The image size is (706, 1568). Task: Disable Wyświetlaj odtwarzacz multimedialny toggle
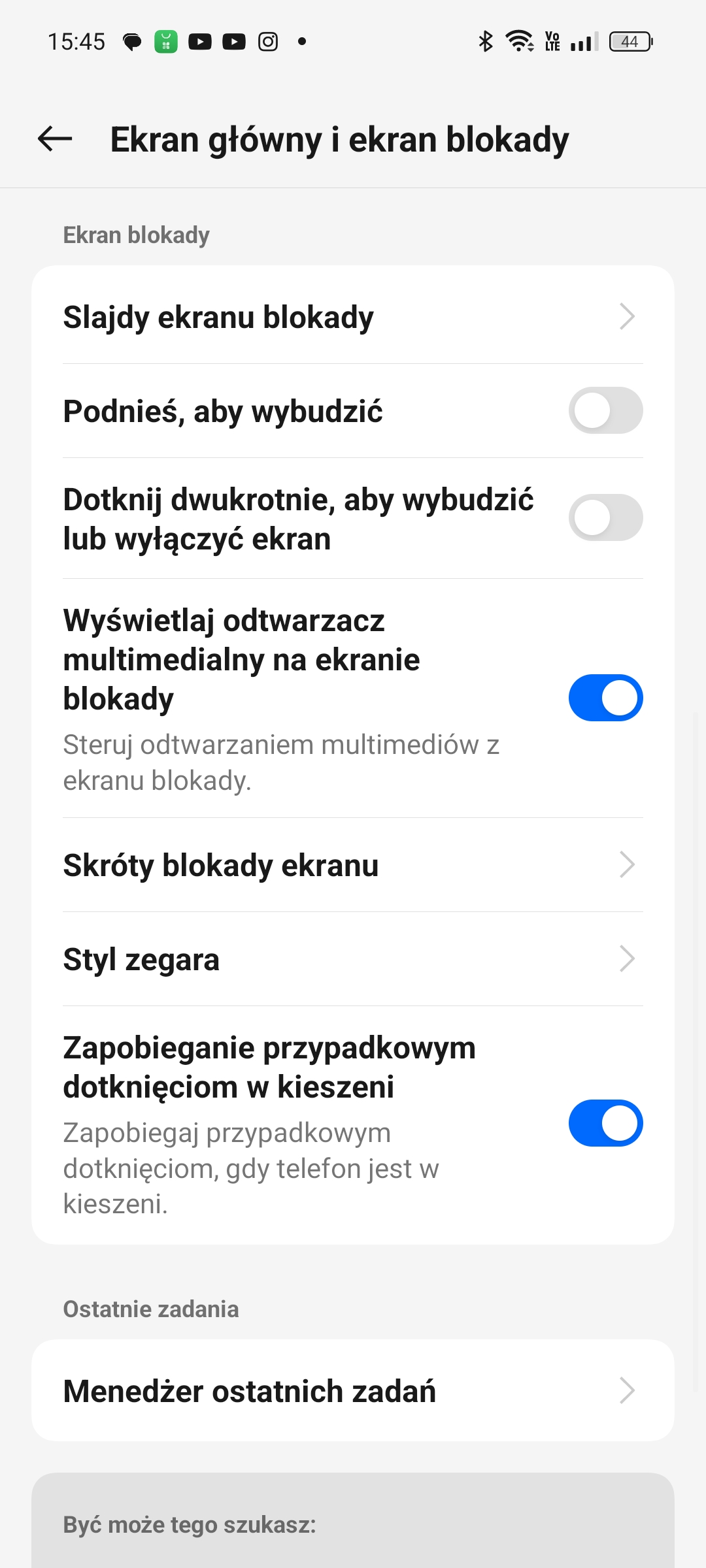pos(605,698)
